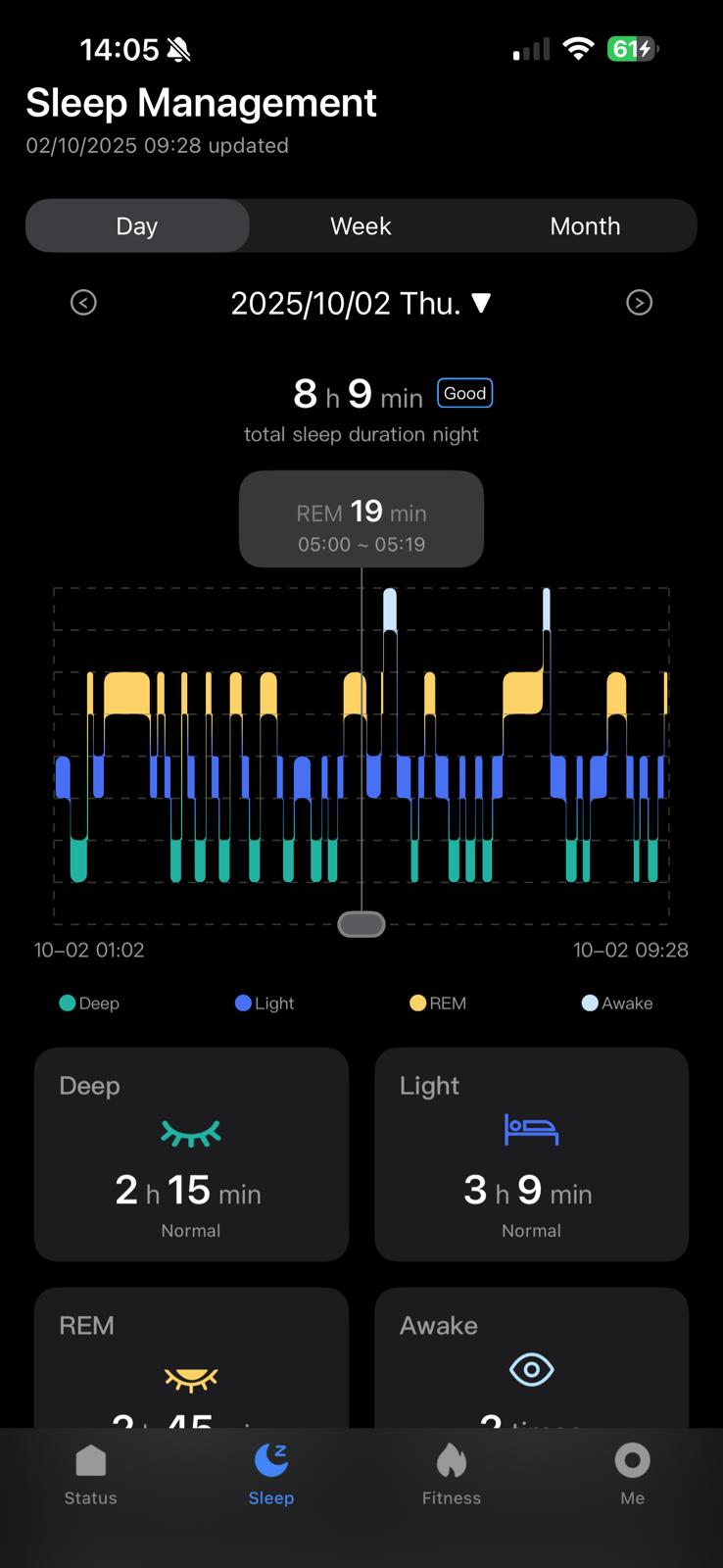
Task: Go to the next day
Action: [639, 303]
